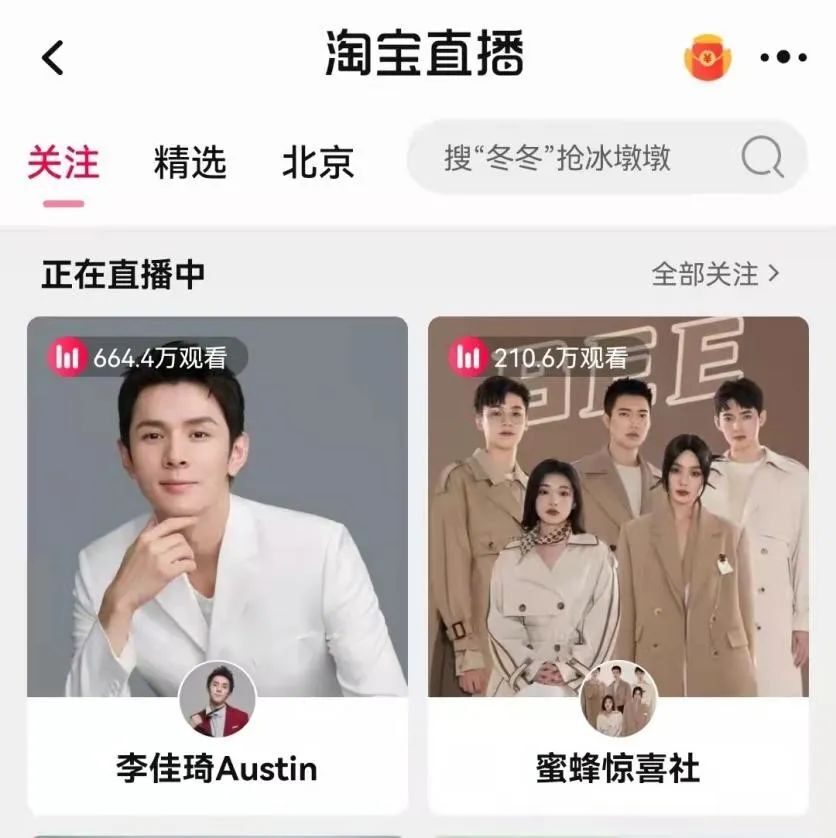Open the red envelope icon
This screenshot has height=838, width=836.
708,58
